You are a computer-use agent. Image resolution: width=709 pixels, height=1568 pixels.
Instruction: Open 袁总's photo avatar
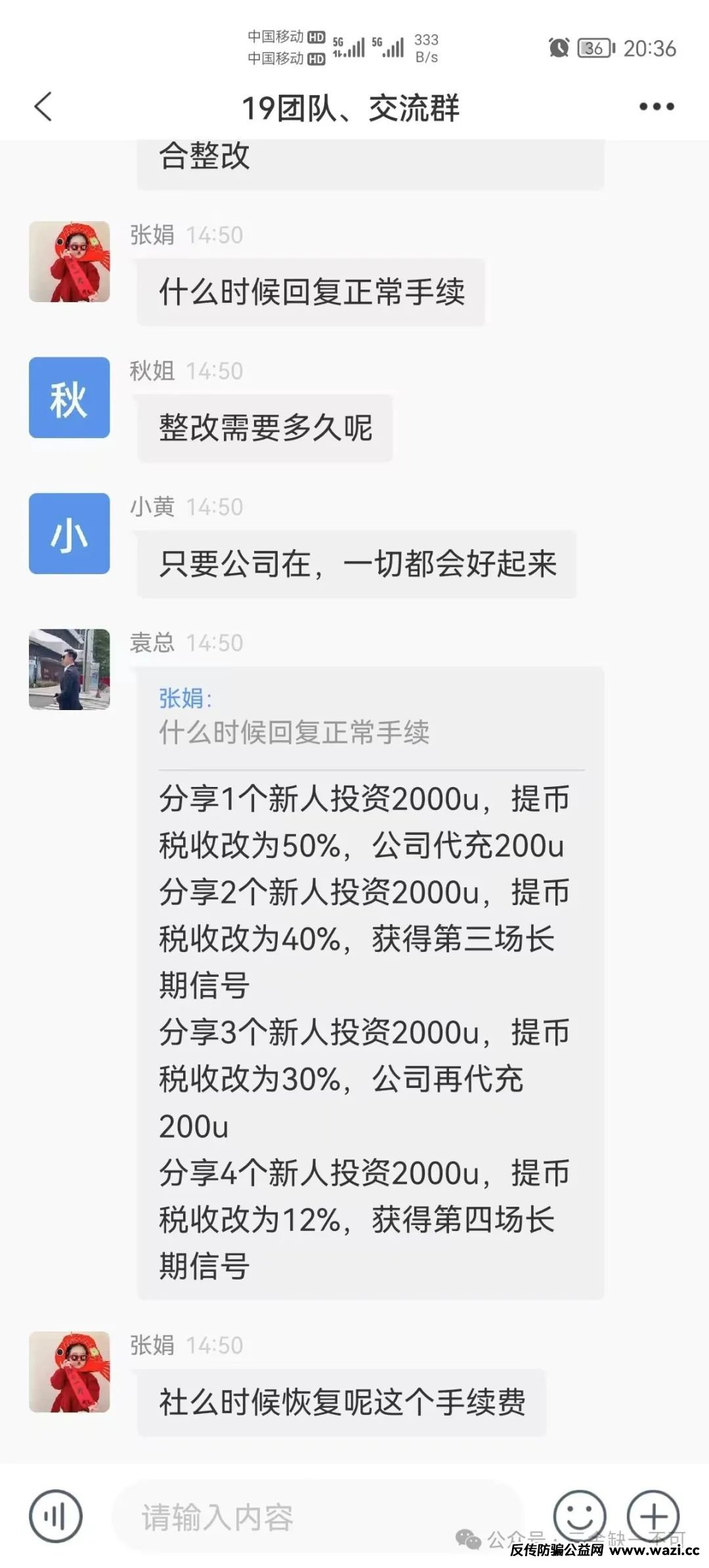pos(68,670)
